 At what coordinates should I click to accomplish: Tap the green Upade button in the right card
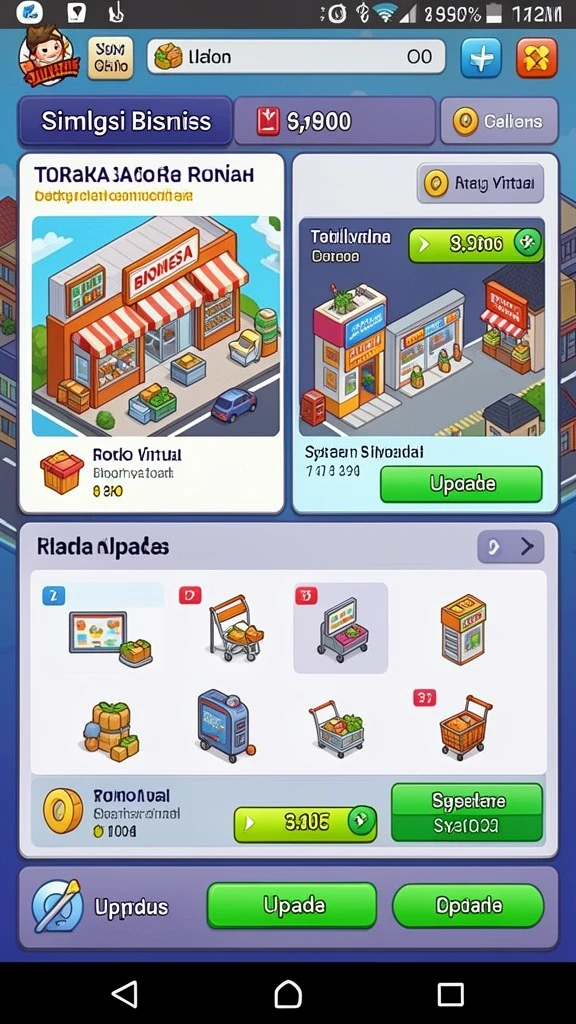coord(461,484)
